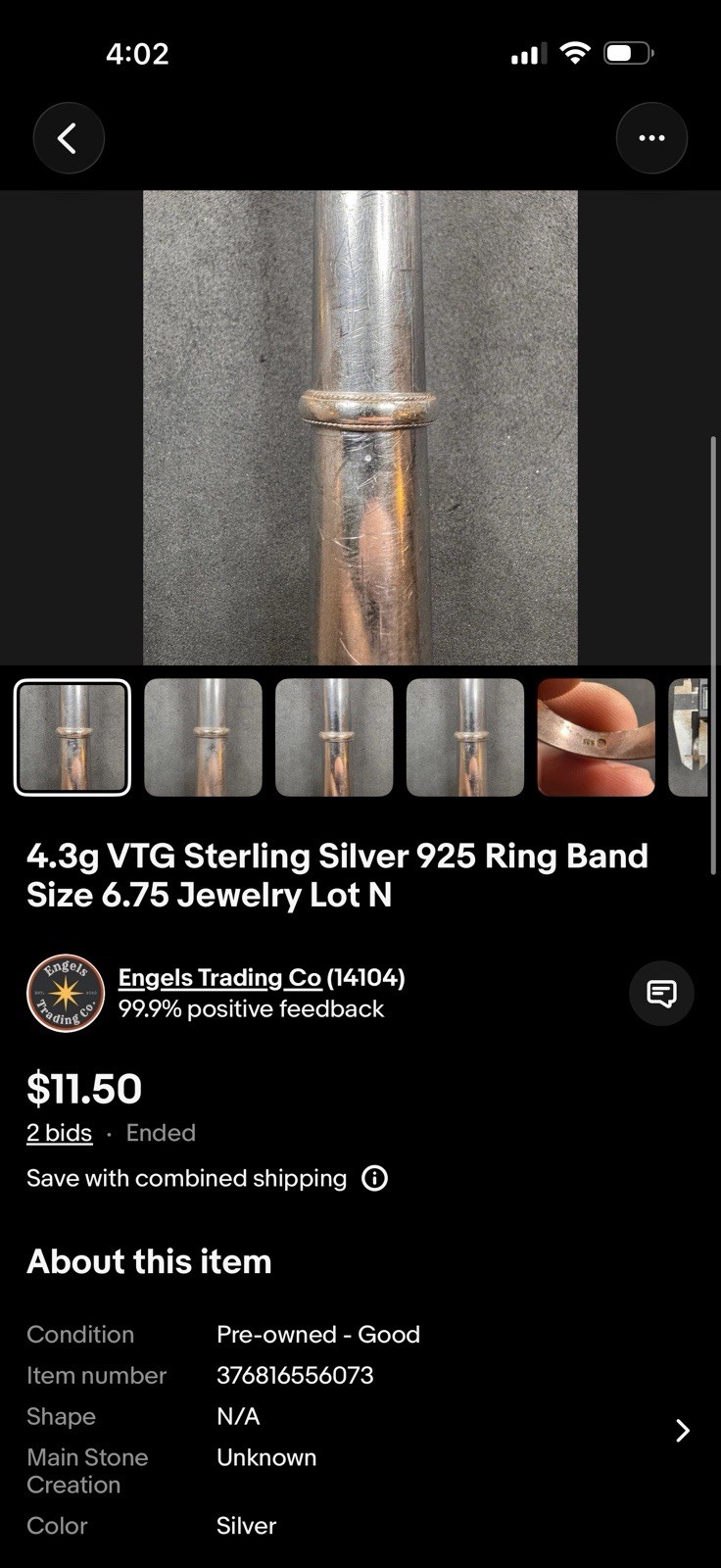View the 2 bids history
The width and height of the screenshot is (721, 1568).
[x=59, y=1133]
